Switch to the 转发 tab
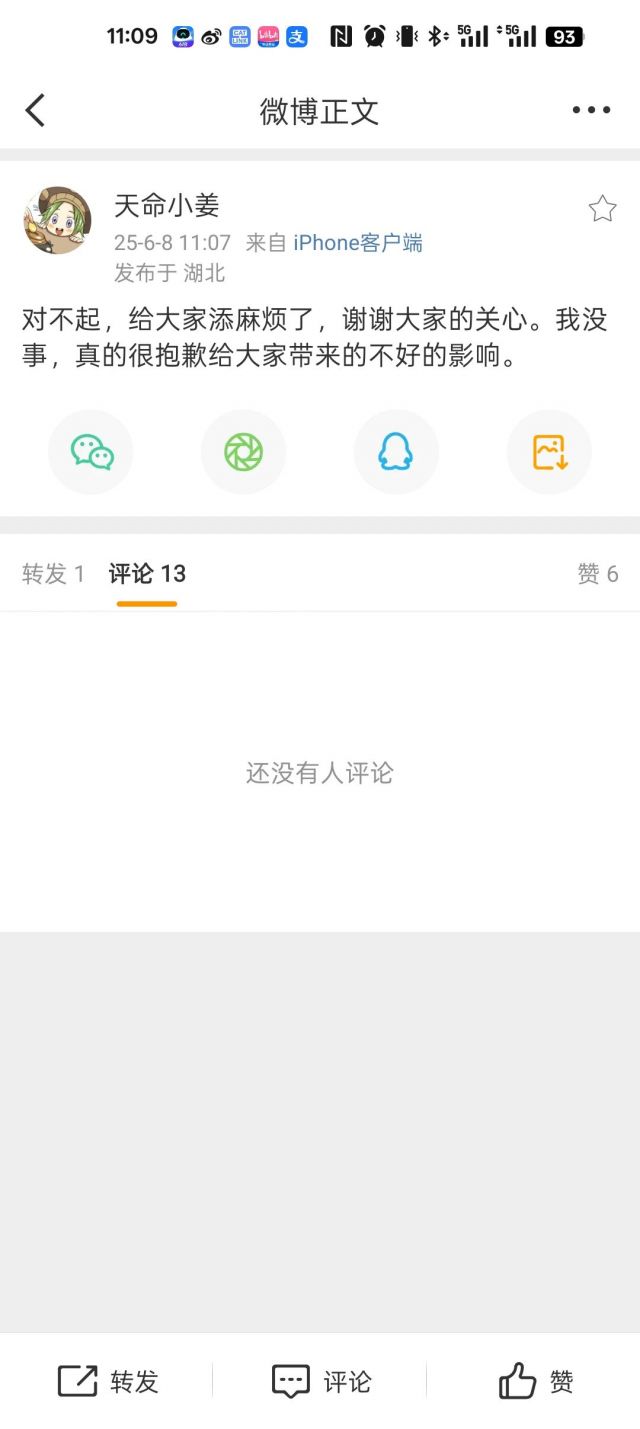Viewport: 640px width, 1429px height. pyautogui.click(x=53, y=574)
